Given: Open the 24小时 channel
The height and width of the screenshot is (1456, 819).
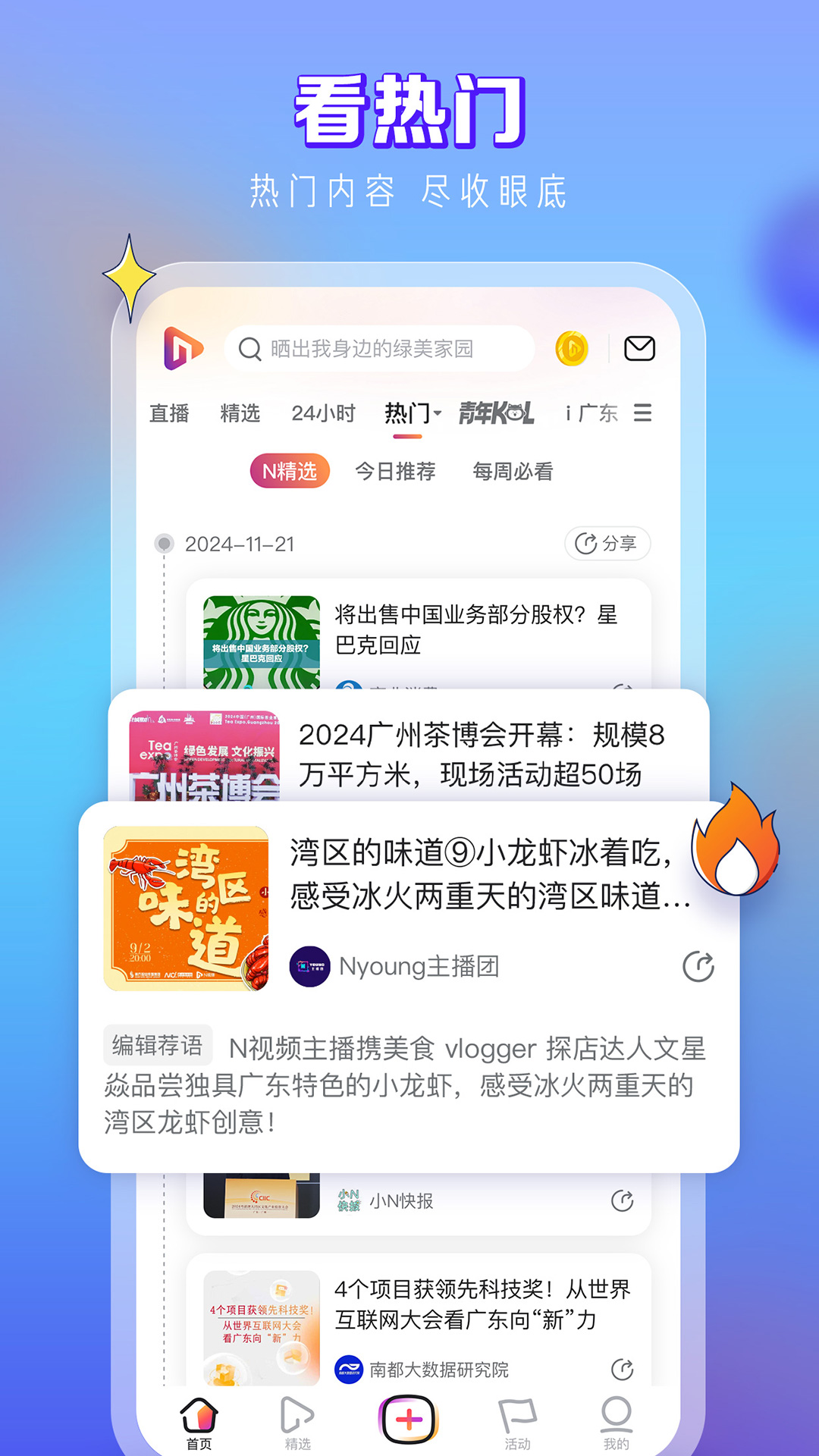Looking at the screenshot, I should pos(326,413).
